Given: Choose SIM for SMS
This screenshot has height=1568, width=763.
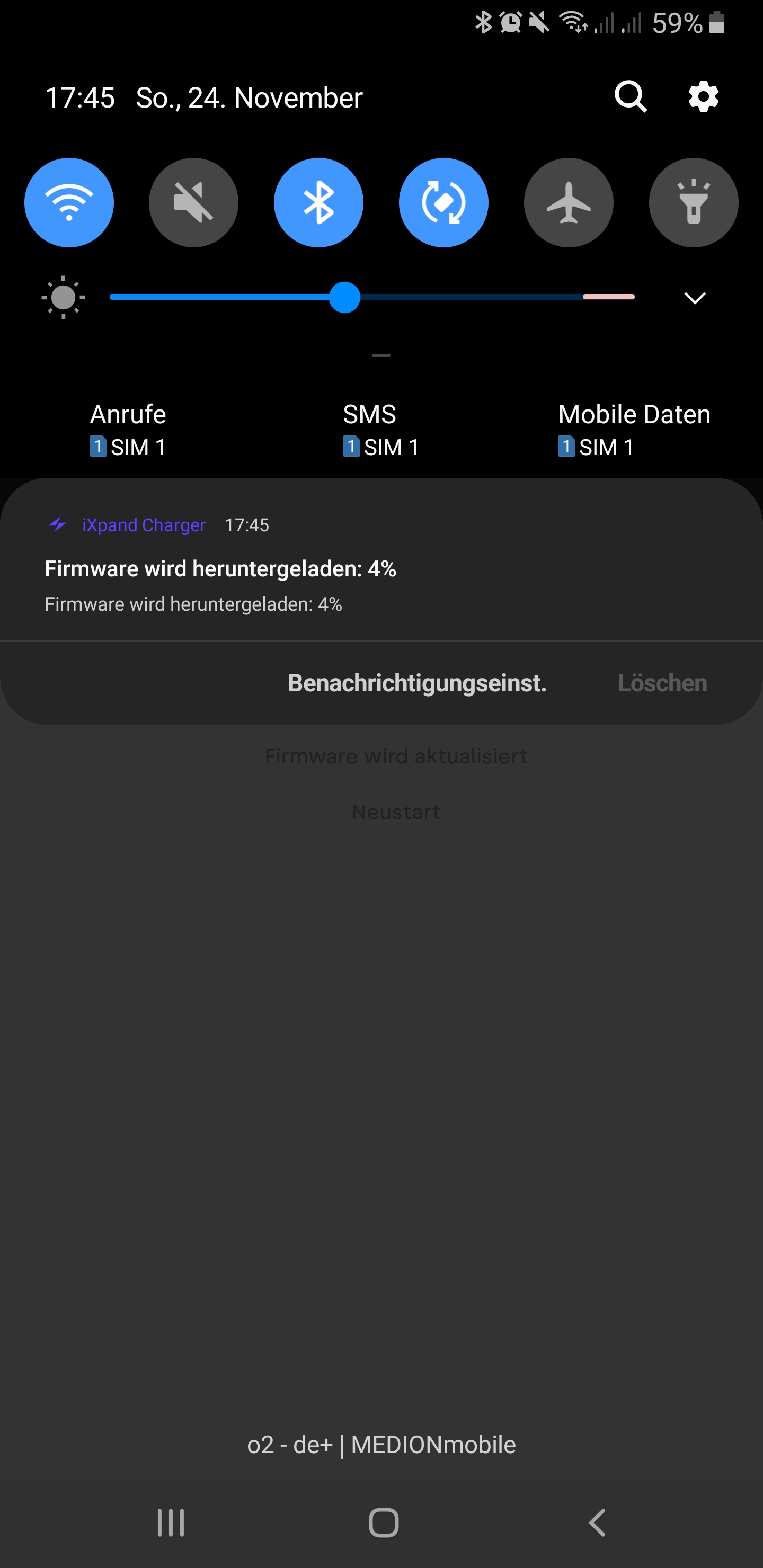Looking at the screenshot, I should [380, 430].
